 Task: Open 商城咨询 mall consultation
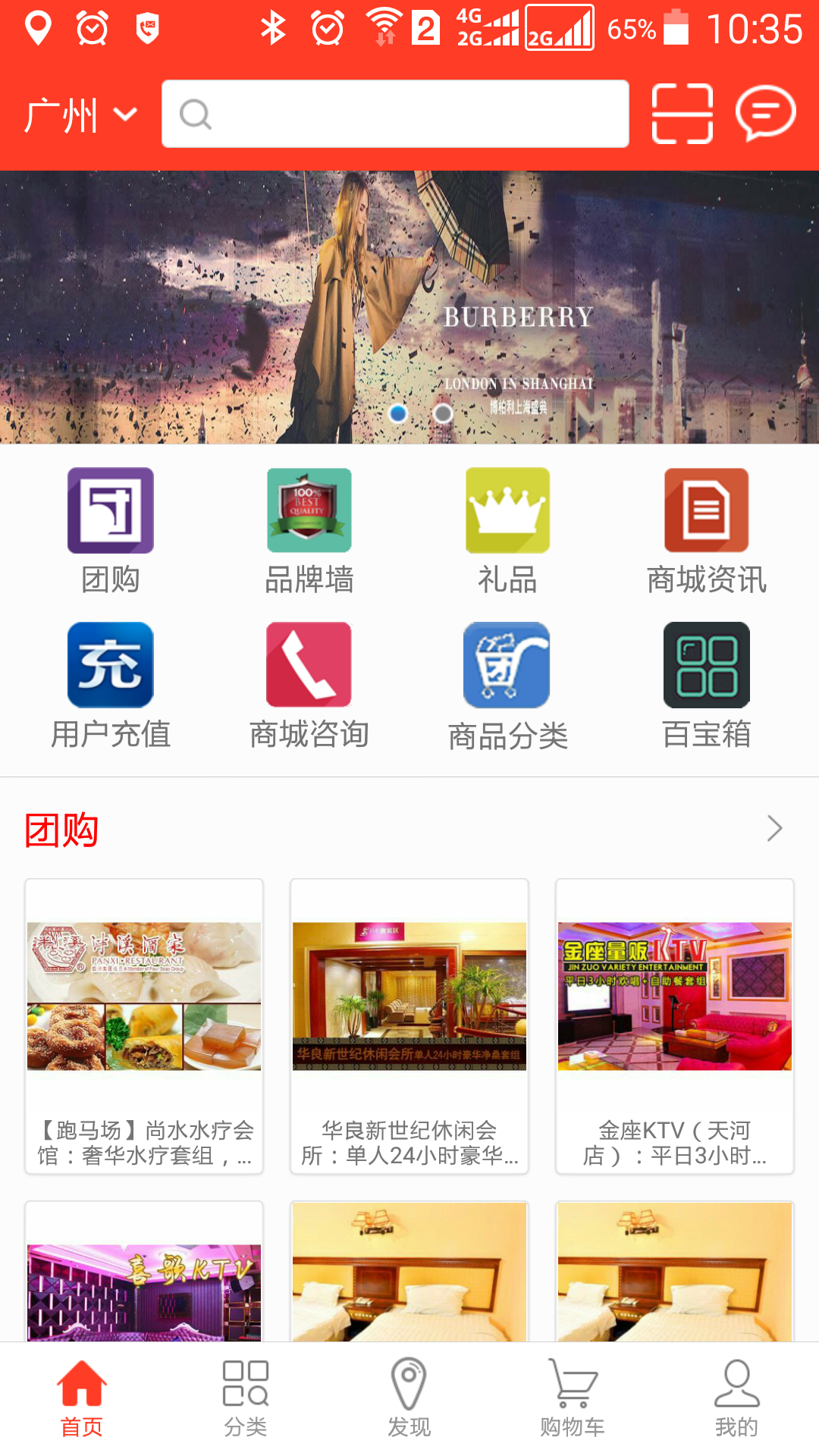click(309, 665)
